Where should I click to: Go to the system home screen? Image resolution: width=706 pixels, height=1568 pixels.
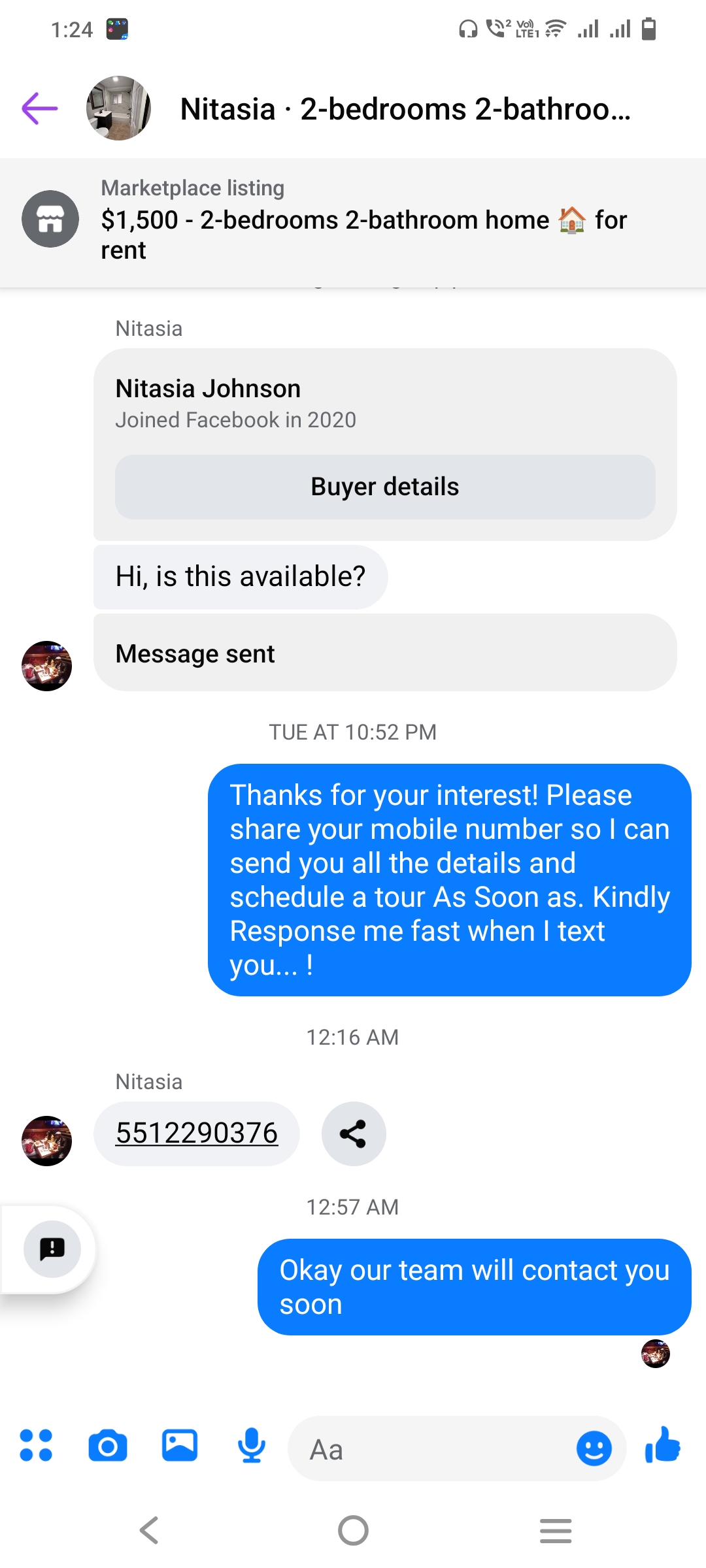[353, 1530]
